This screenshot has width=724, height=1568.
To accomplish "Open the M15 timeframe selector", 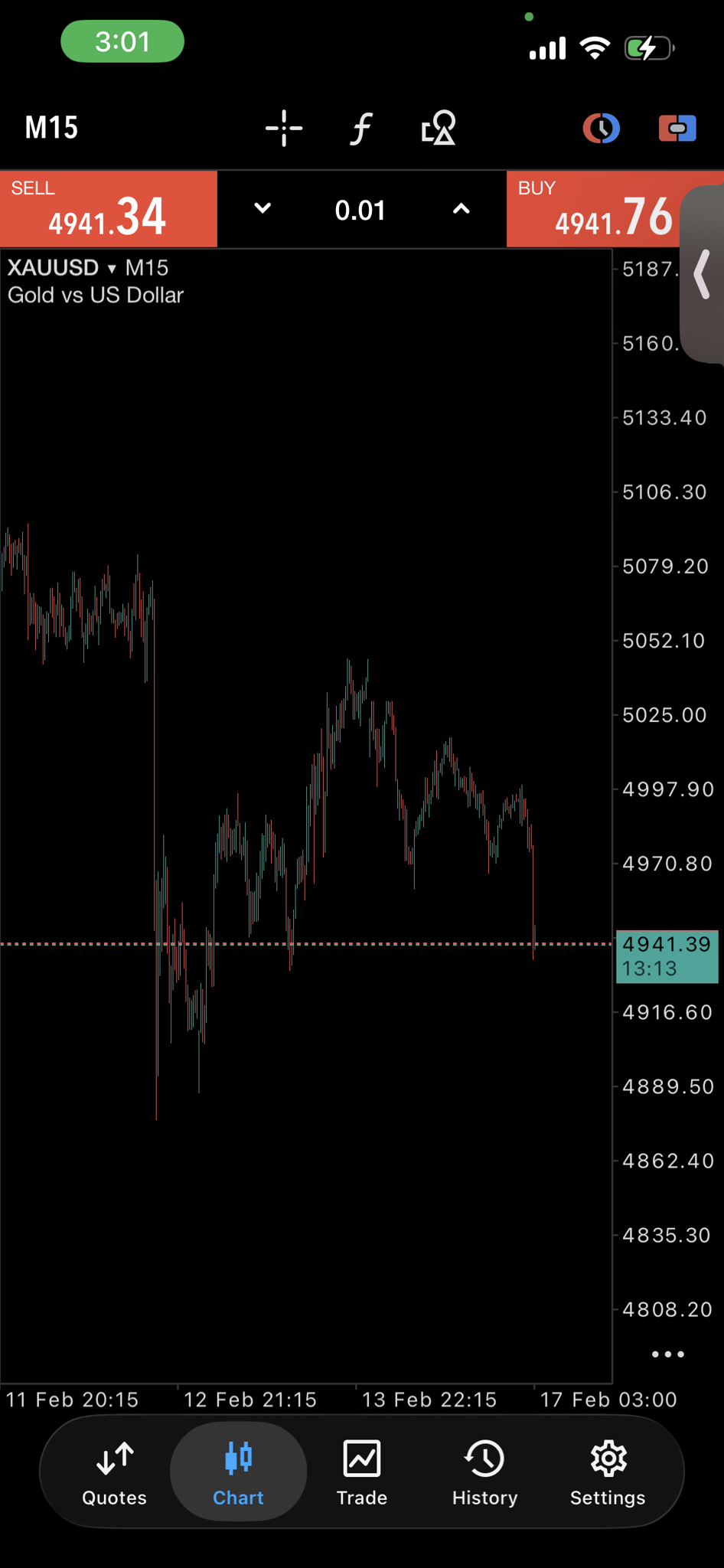I will point(51,128).
